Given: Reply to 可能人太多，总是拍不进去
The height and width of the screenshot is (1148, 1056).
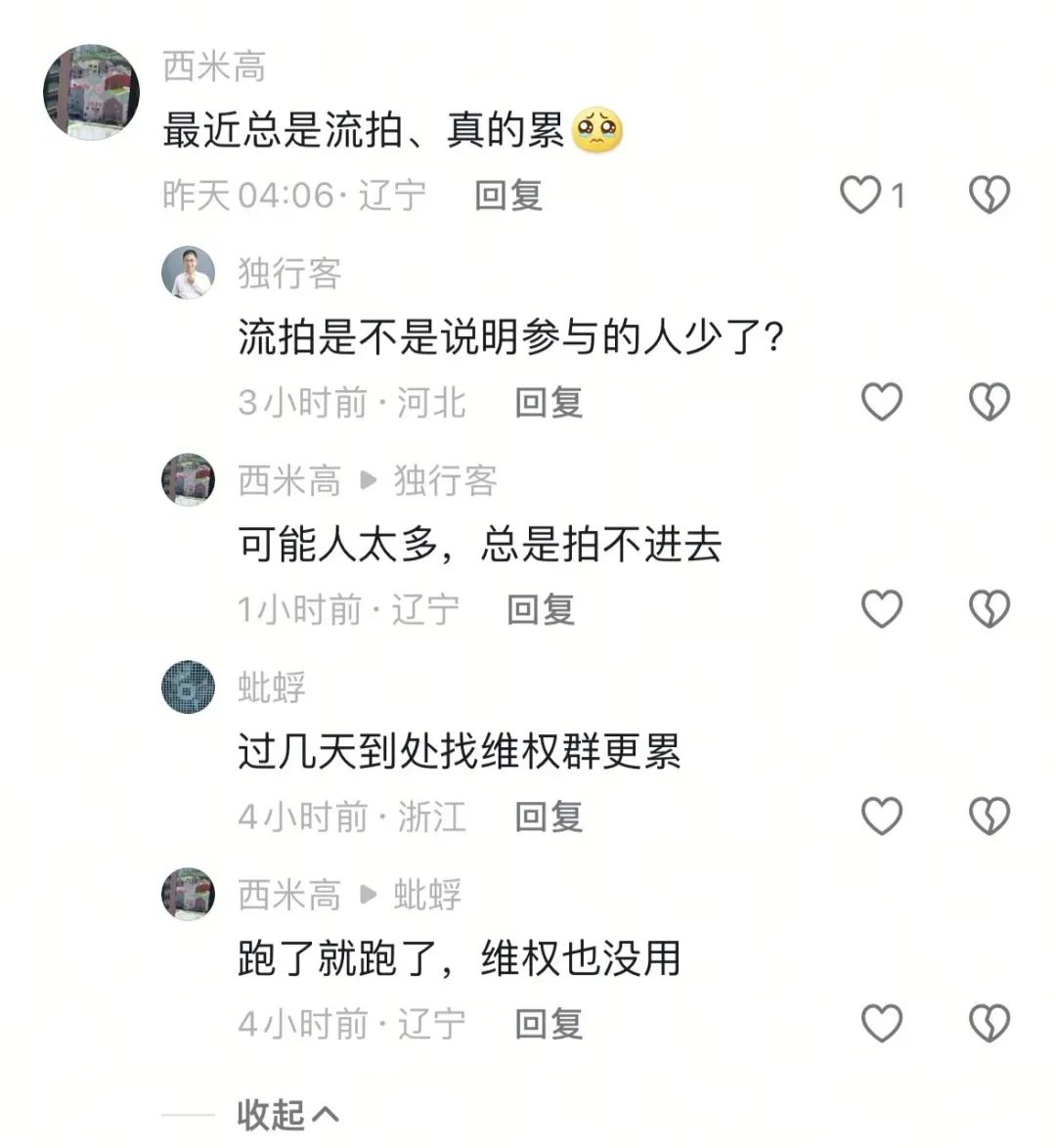Looking at the screenshot, I should tap(540, 609).
